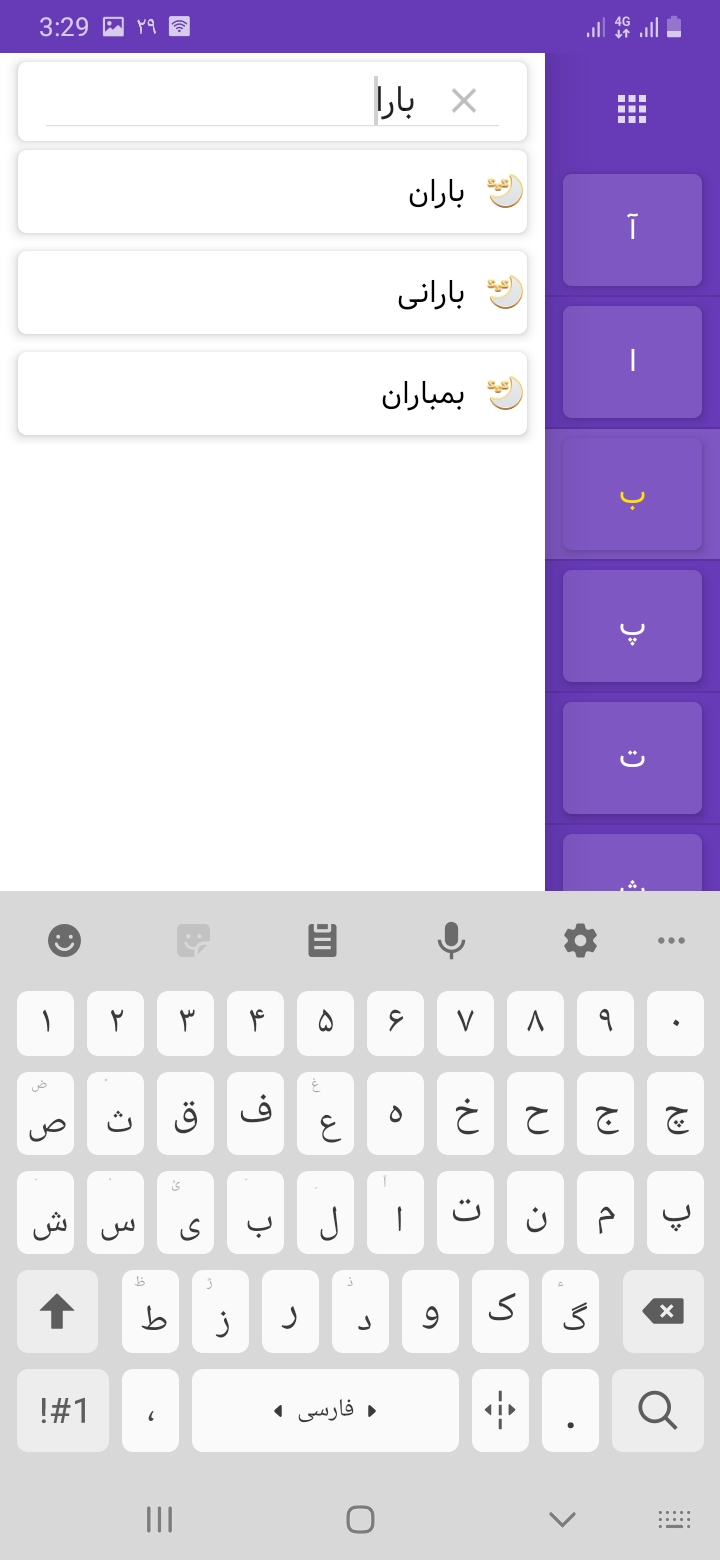
Task: Tap the keyboard search key
Action: [657, 1410]
